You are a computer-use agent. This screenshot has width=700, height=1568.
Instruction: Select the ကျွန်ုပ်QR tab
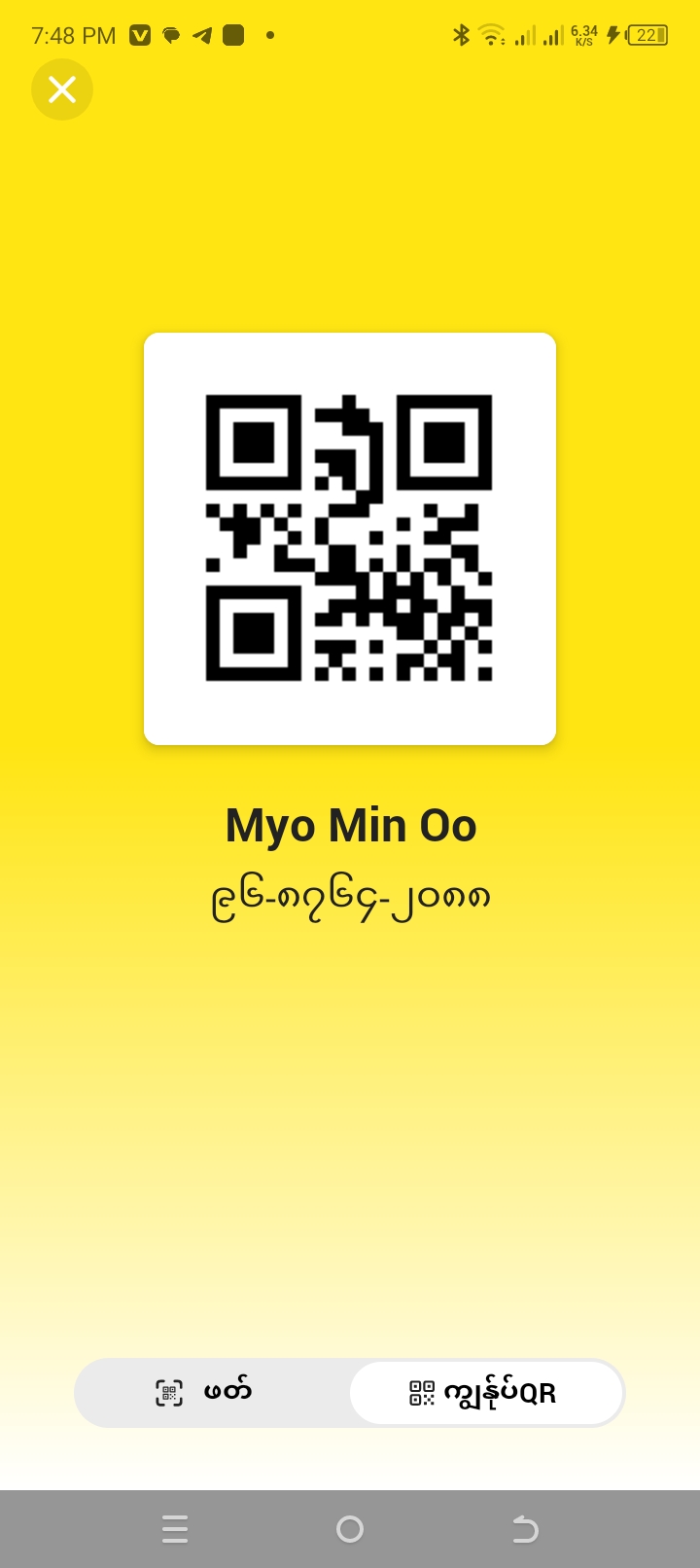(486, 1392)
